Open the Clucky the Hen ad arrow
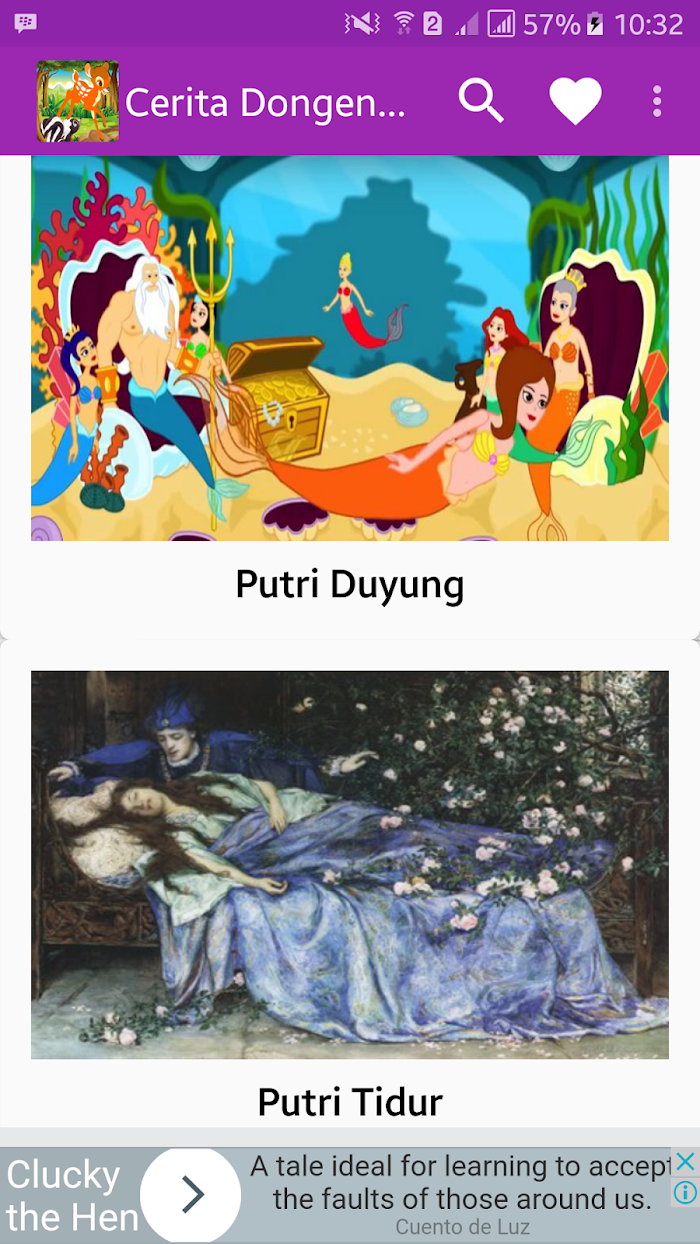This screenshot has height=1244, width=700. tap(191, 1195)
